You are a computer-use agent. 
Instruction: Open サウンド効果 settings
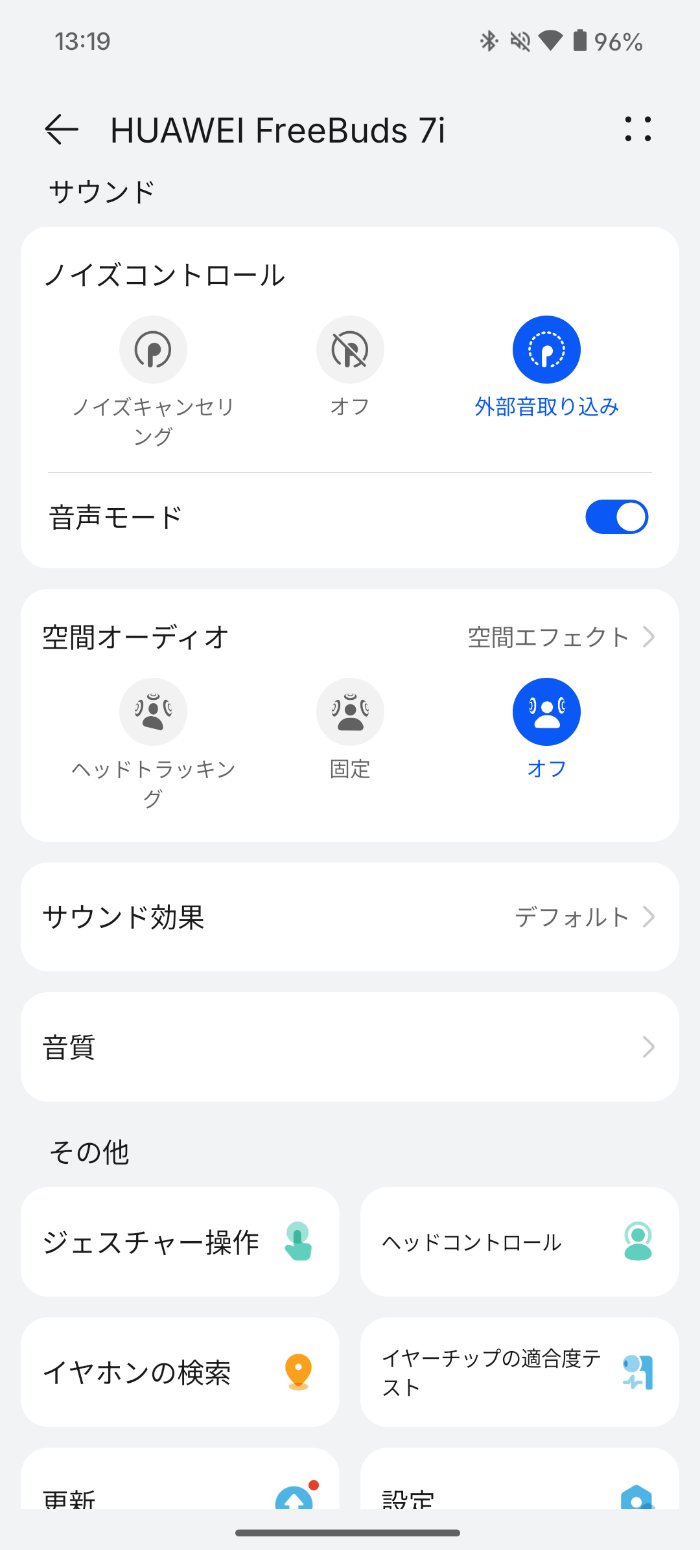[x=350, y=917]
